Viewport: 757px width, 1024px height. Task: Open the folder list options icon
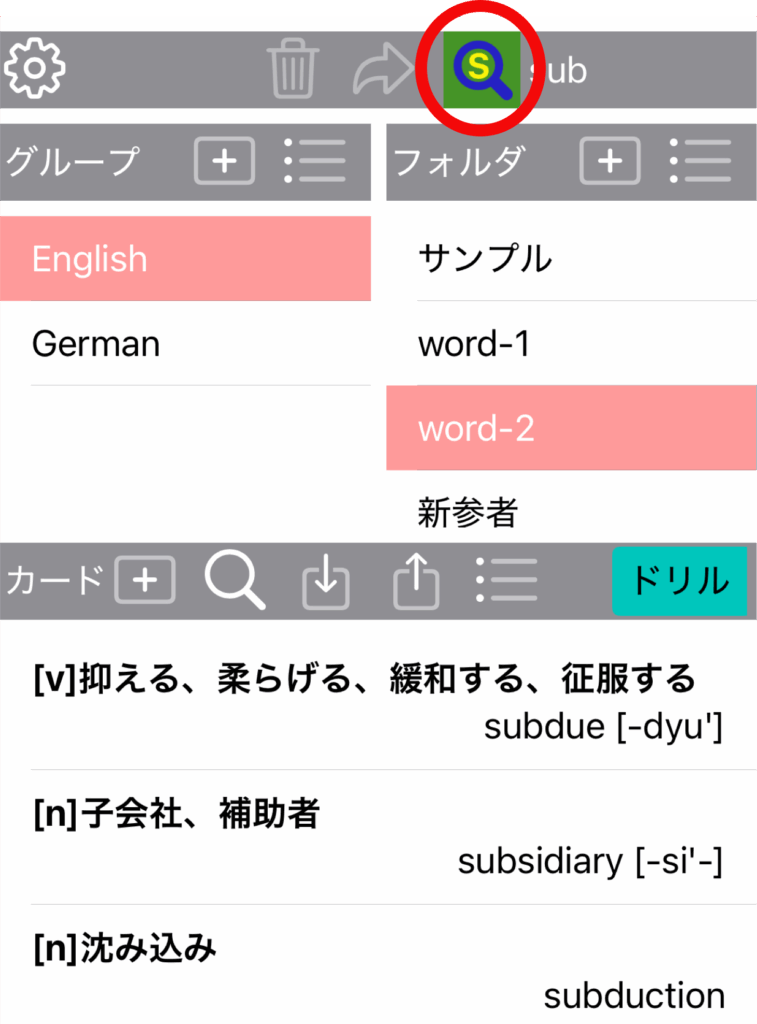pos(700,161)
